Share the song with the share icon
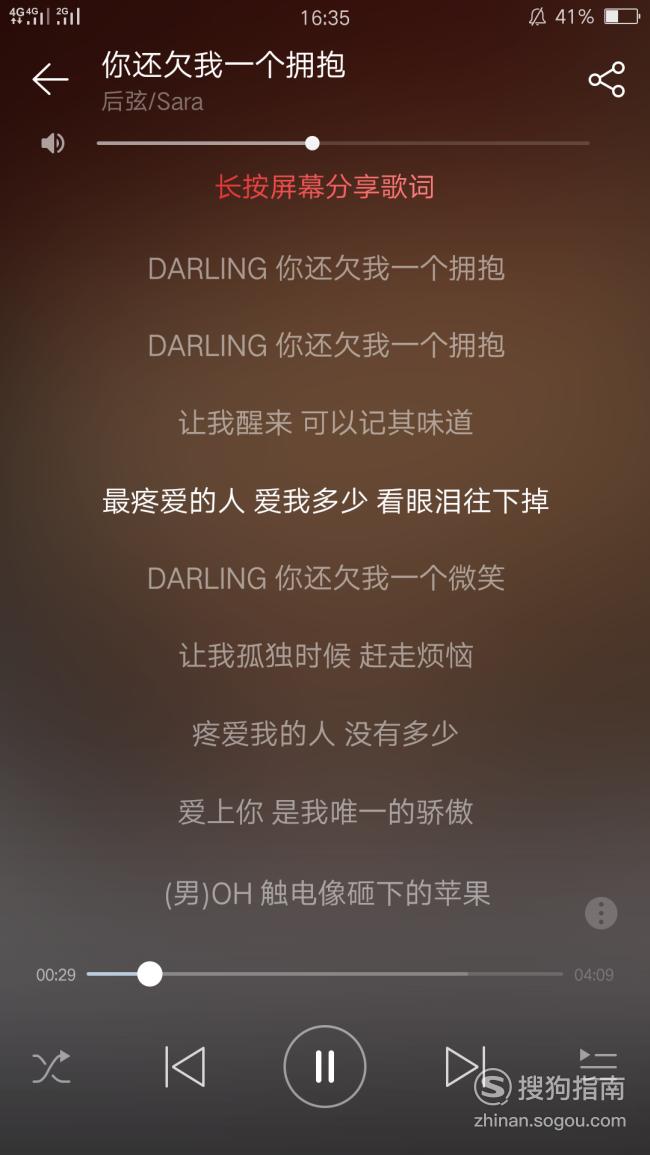This screenshot has width=650, height=1155. (x=607, y=80)
